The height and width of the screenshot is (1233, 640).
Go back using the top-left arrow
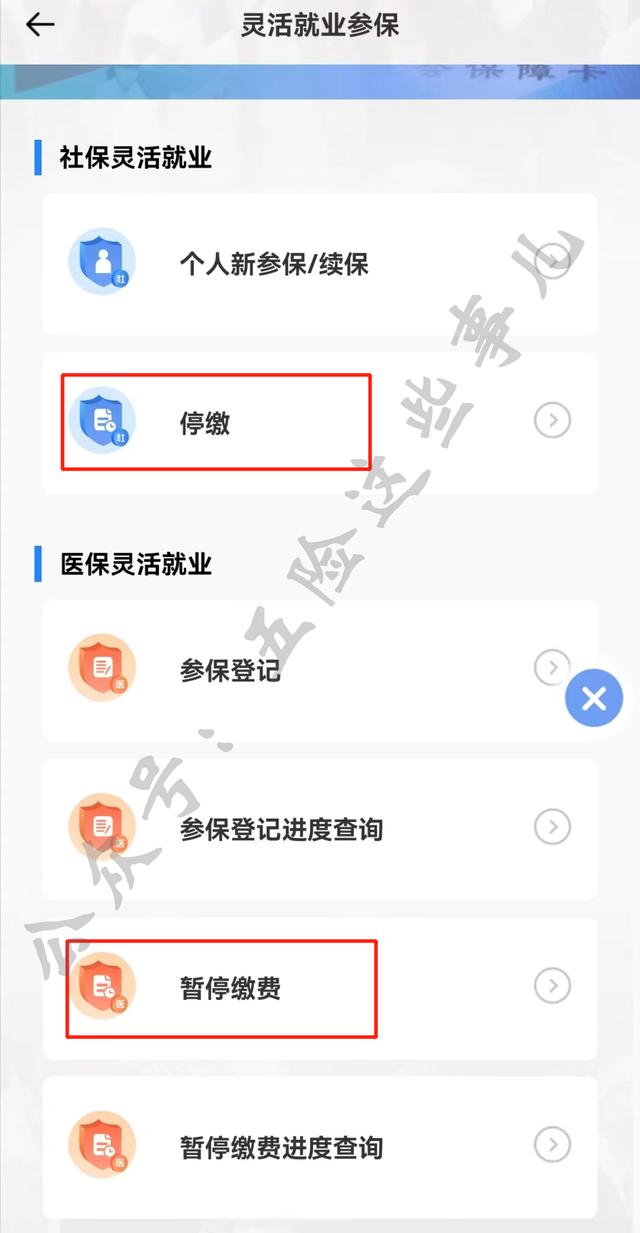[x=40, y=25]
